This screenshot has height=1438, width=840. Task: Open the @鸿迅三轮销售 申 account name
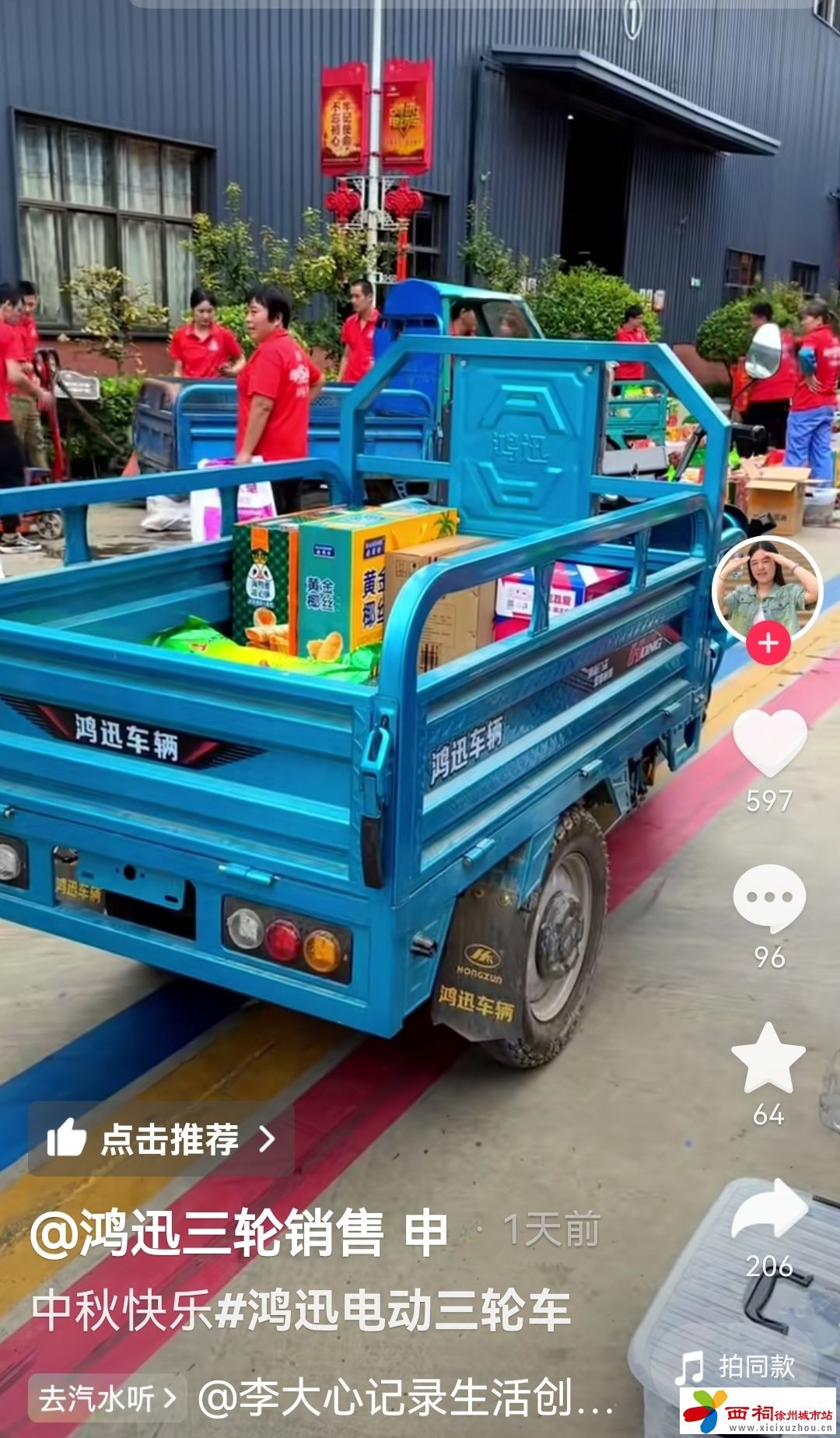click(240, 1233)
